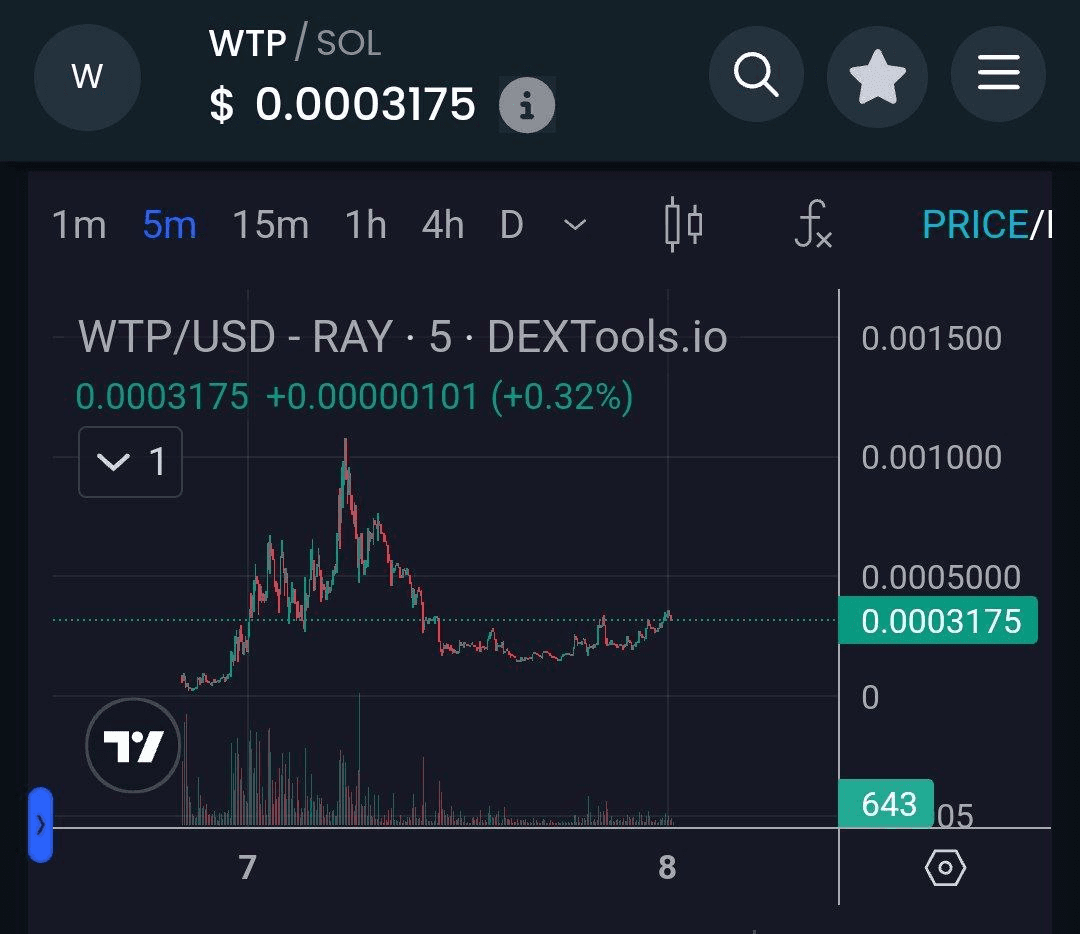Screen dimensions: 1080x934
Task: Expand the collapsed indicator legend
Action: click(x=130, y=462)
